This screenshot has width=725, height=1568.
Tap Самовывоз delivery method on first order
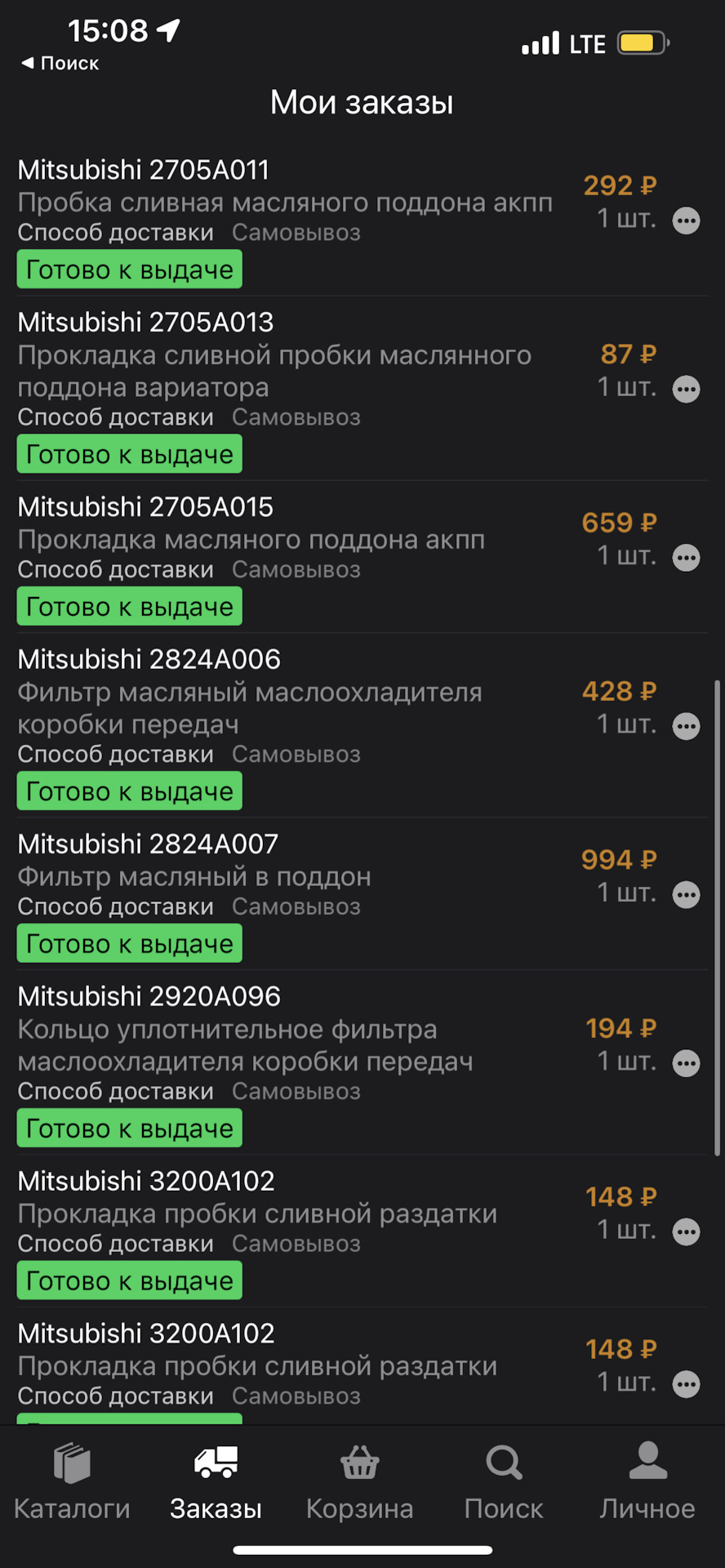296,233
